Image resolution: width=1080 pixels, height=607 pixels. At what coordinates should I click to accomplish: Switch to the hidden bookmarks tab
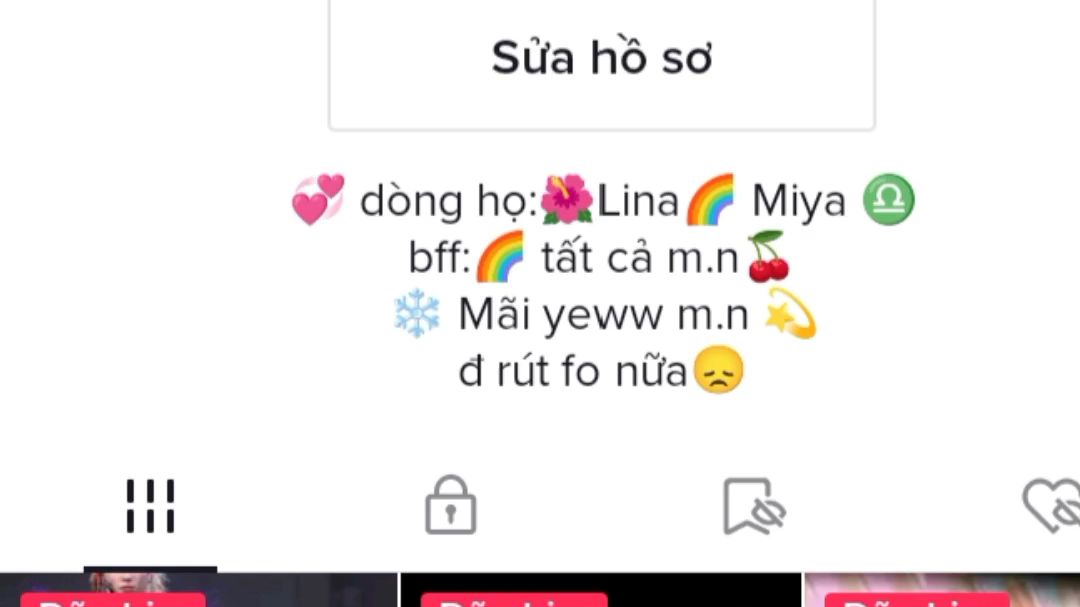(x=753, y=506)
